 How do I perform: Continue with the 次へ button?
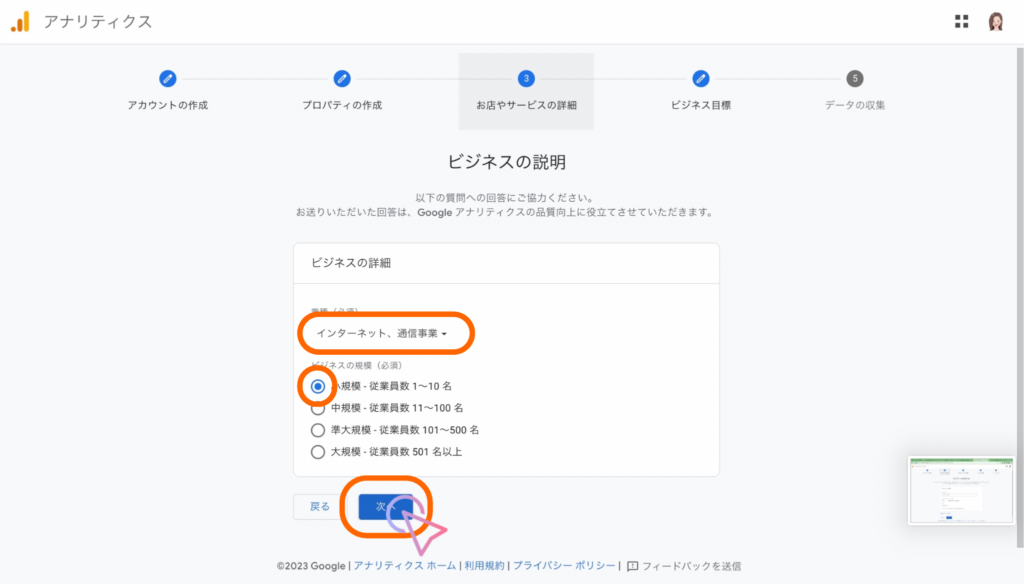pyautogui.click(x=385, y=507)
